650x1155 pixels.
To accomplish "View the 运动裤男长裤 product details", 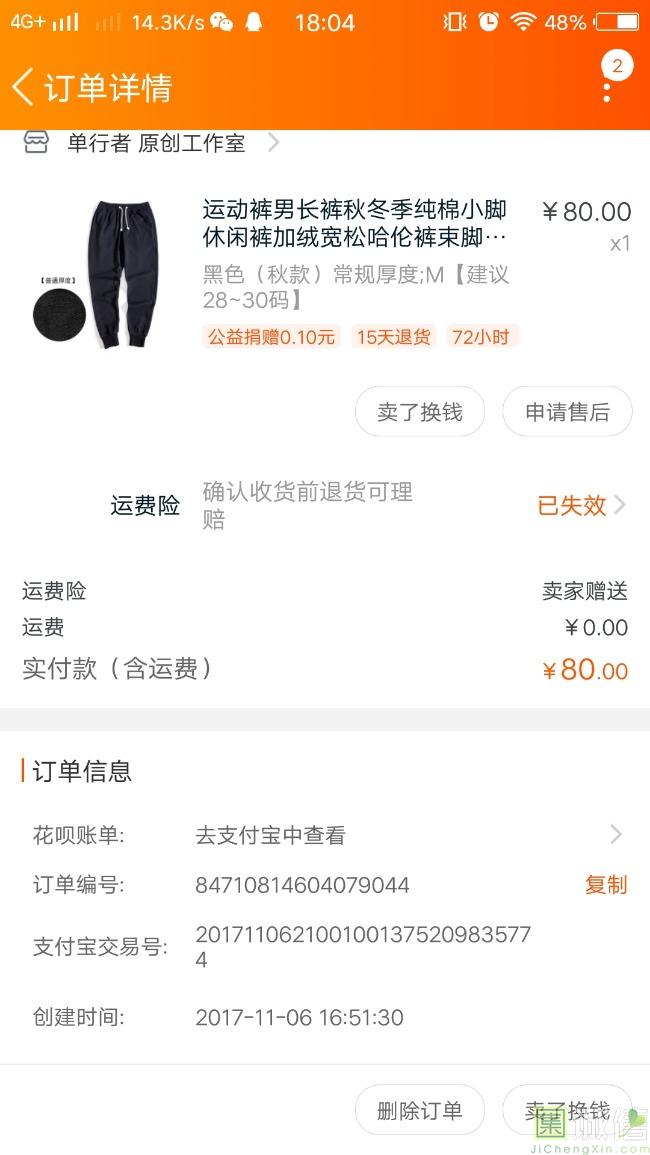I will click(354, 224).
